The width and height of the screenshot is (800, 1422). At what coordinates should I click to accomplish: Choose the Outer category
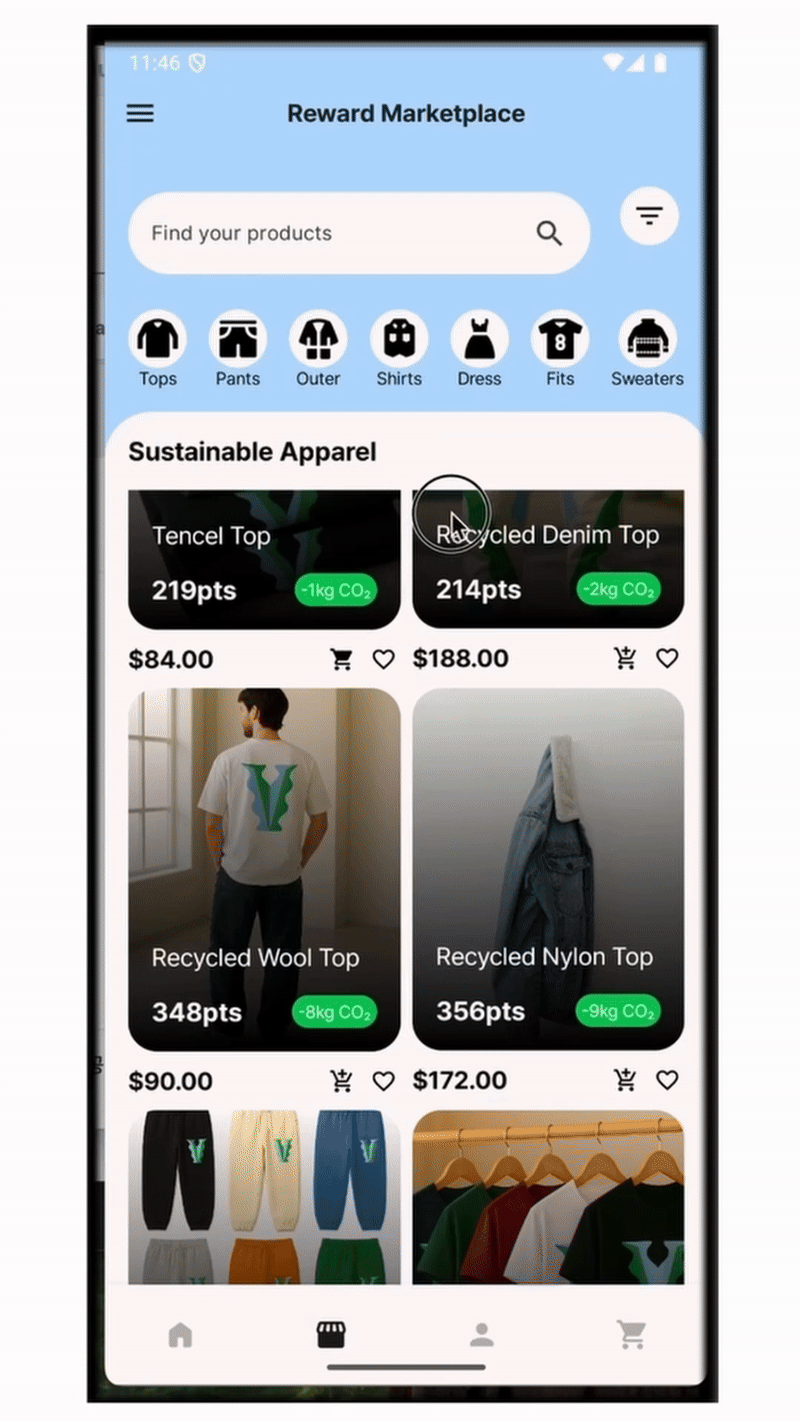pos(318,340)
